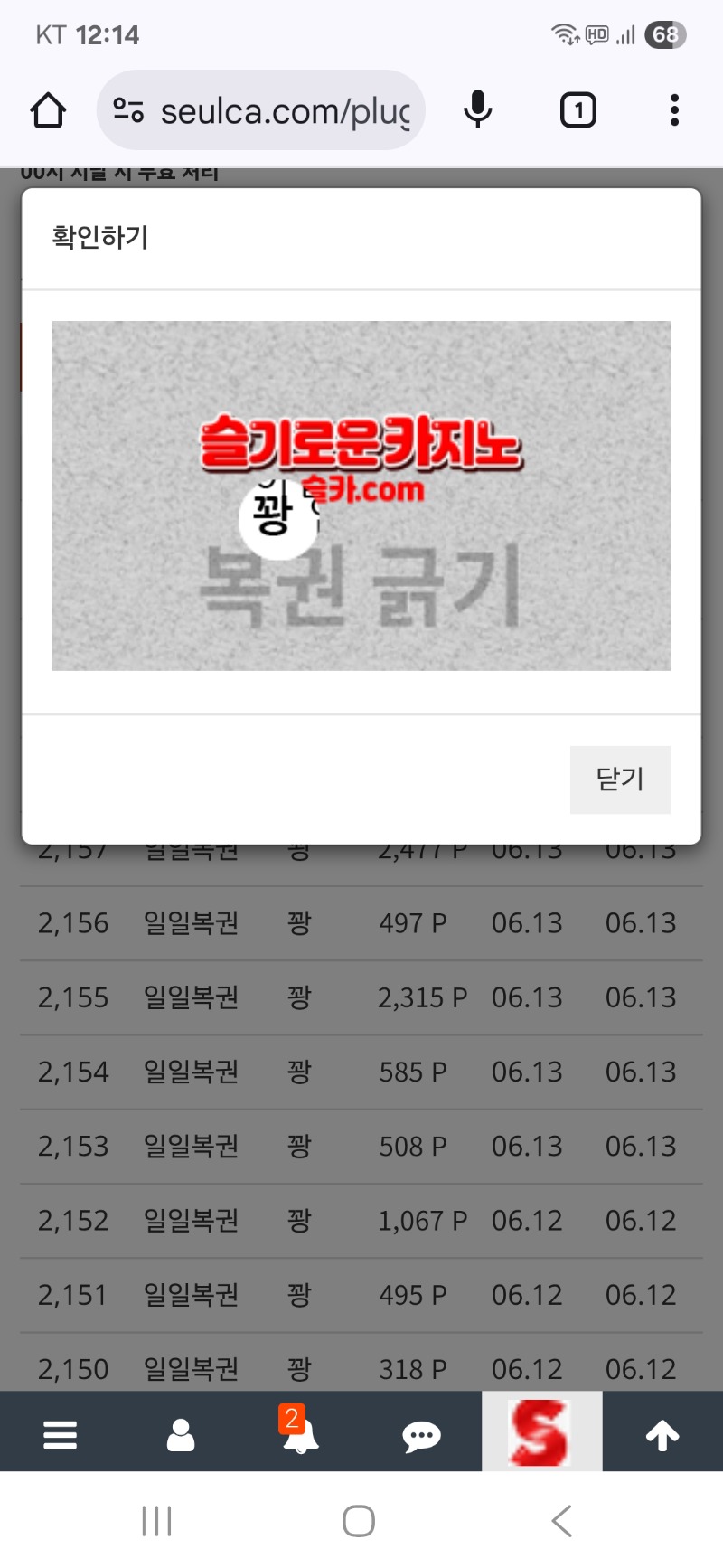Open the hamburger menu in the bottom bar

tap(60, 1435)
